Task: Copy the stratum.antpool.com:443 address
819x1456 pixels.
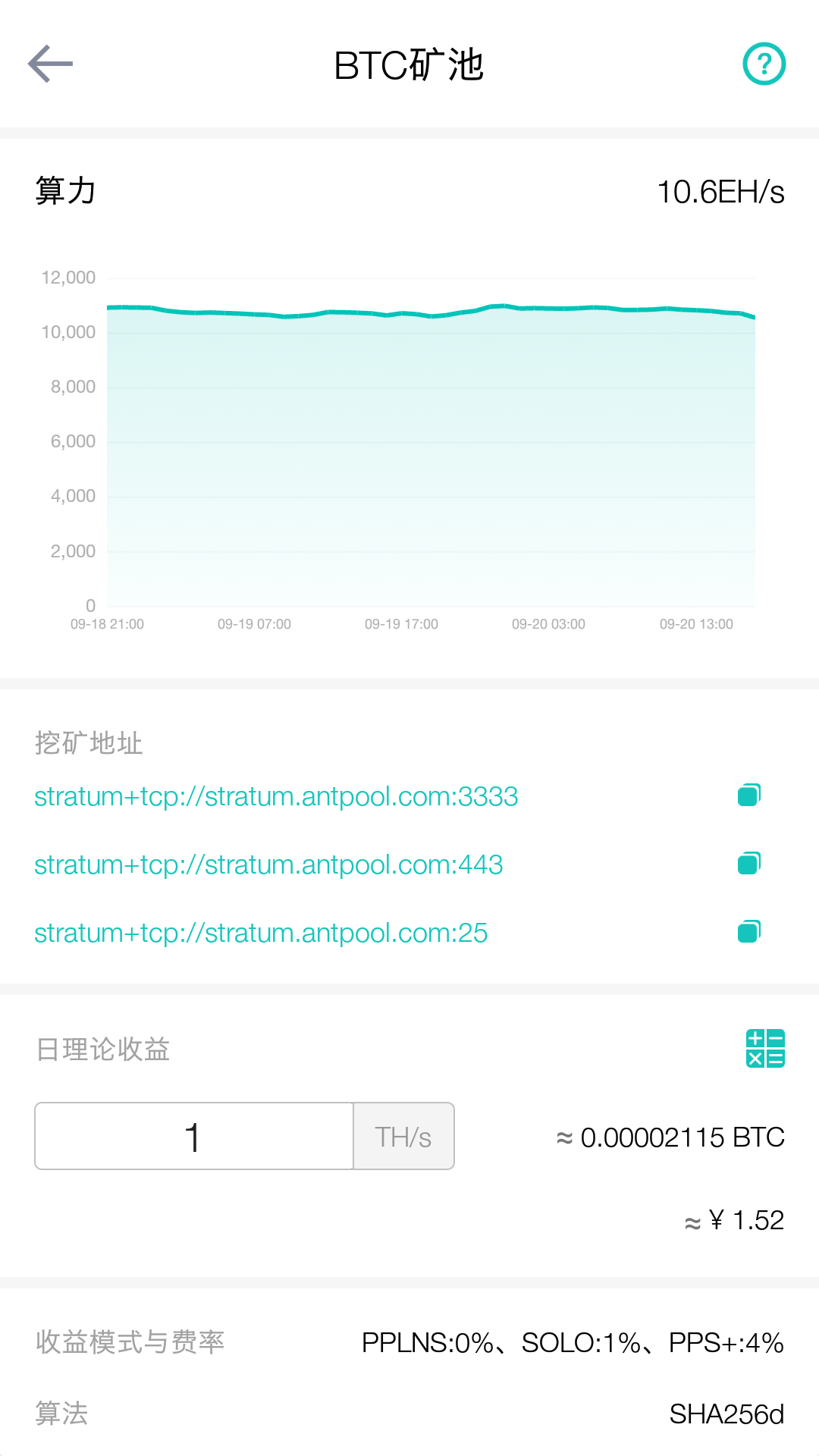Action: (x=748, y=864)
